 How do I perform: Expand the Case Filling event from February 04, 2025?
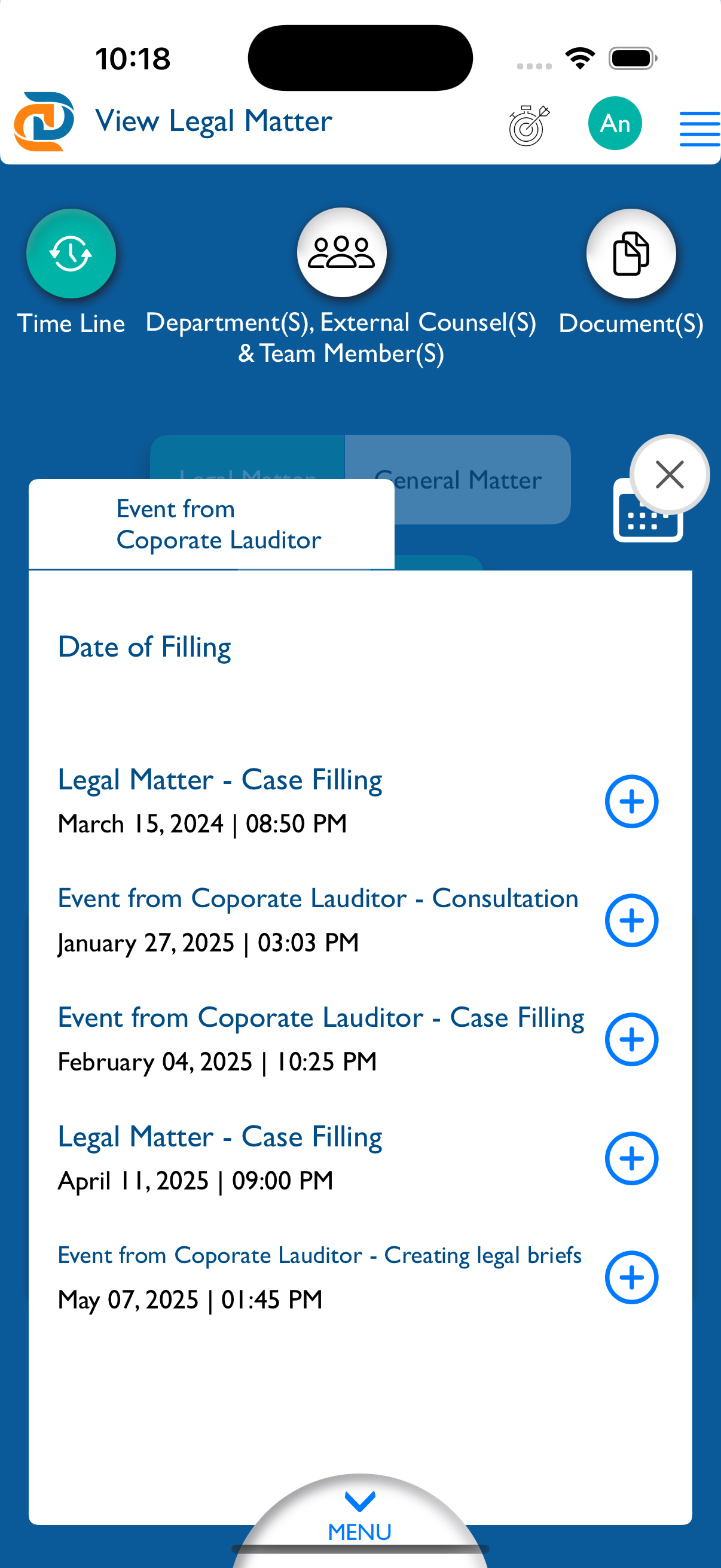pyautogui.click(x=631, y=1039)
